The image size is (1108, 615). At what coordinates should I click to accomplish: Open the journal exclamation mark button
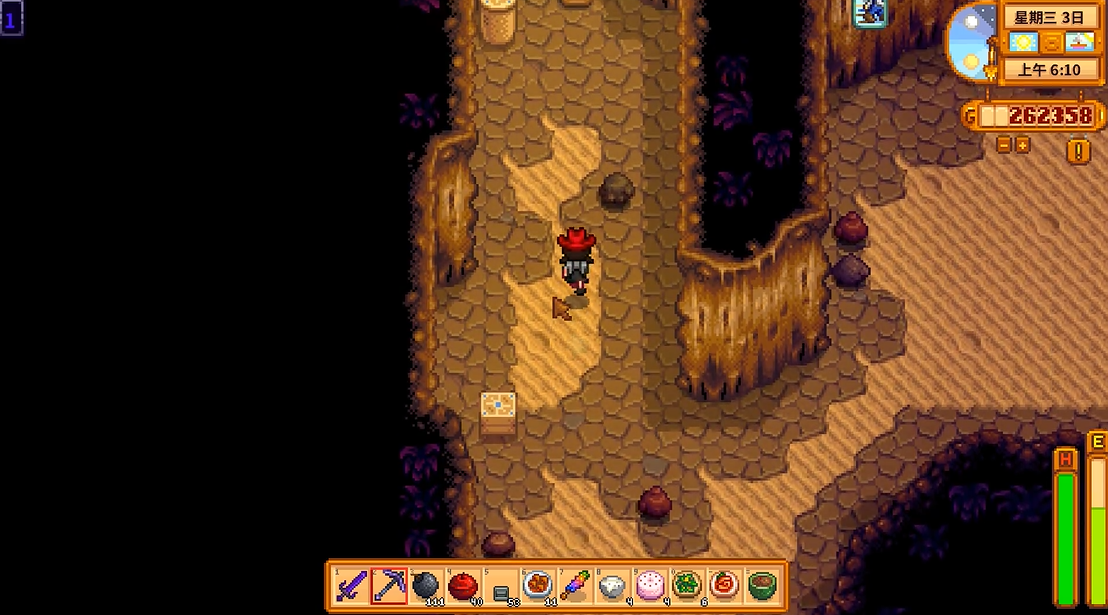point(1078,151)
